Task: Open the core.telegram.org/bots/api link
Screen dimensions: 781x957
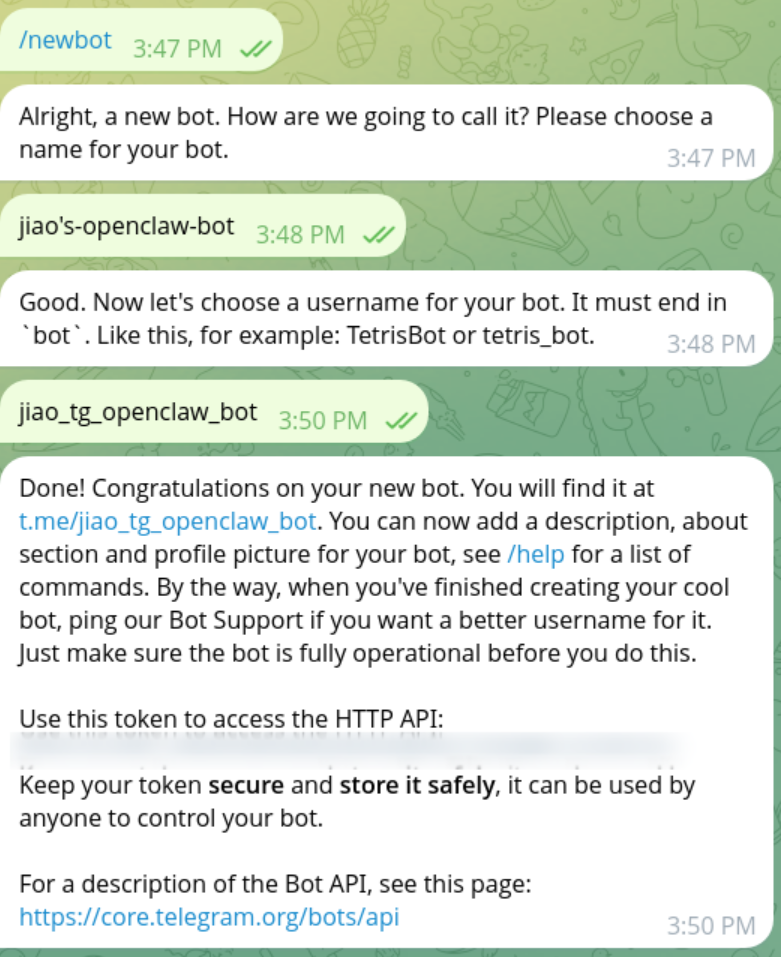Action: pyautogui.click(x=209, y=916)
